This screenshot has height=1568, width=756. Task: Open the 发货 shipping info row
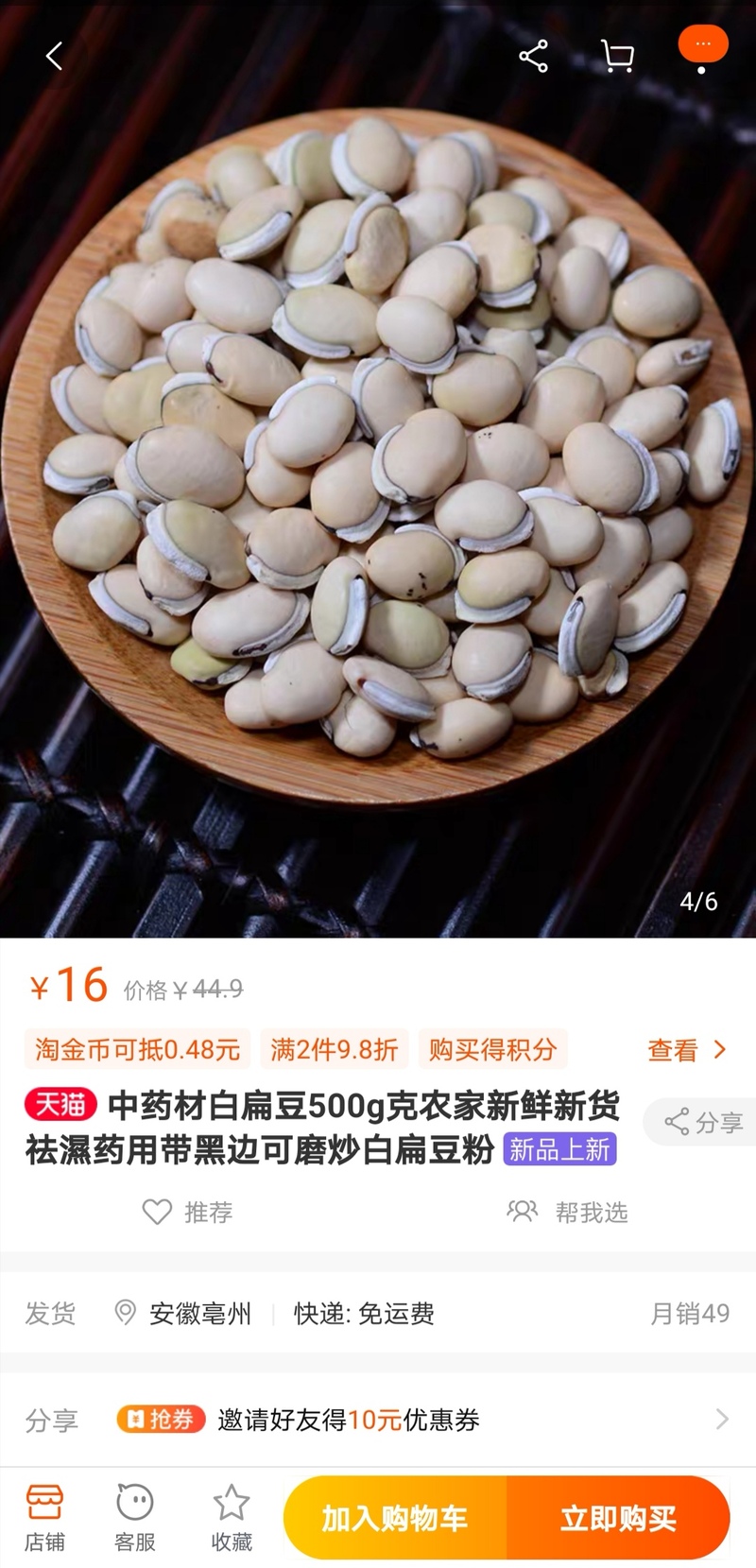pyautogui.click(x=378, y=1313)
